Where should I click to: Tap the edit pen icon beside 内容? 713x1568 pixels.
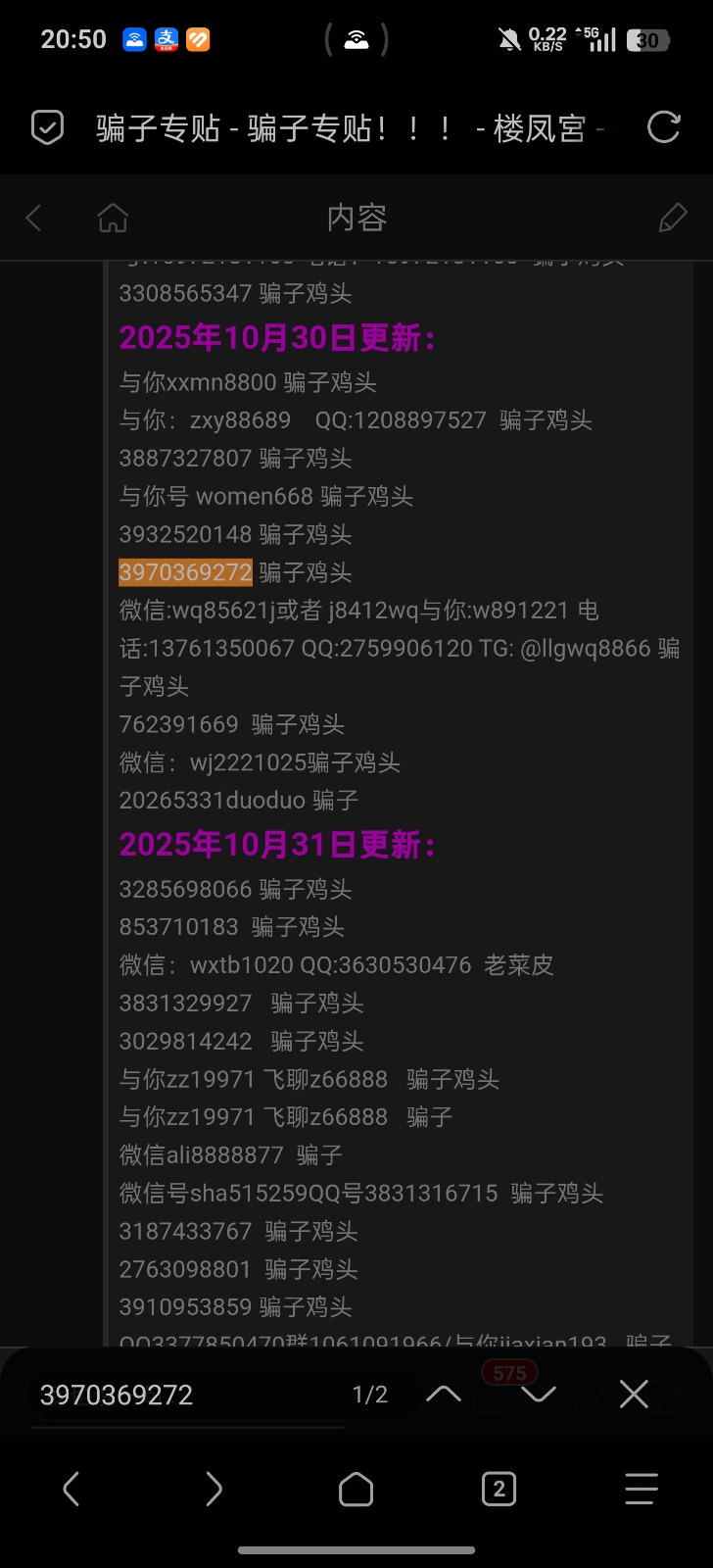[x=672, y=217]
